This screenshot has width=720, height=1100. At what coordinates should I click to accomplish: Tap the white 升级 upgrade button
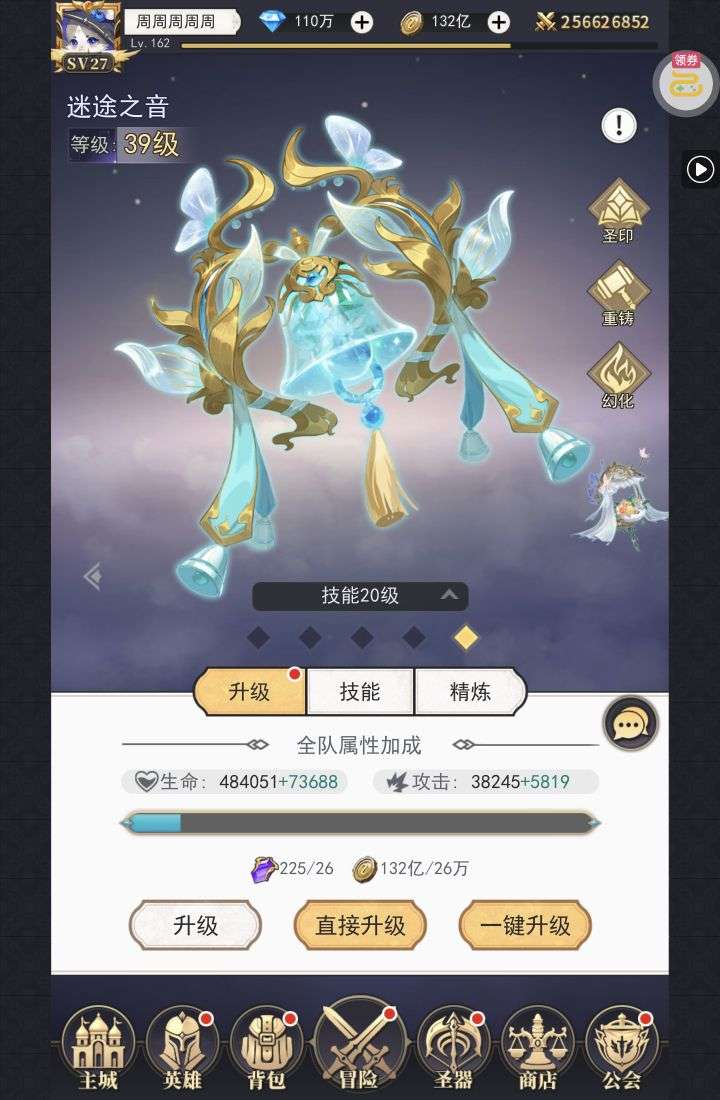click(195, 925)
